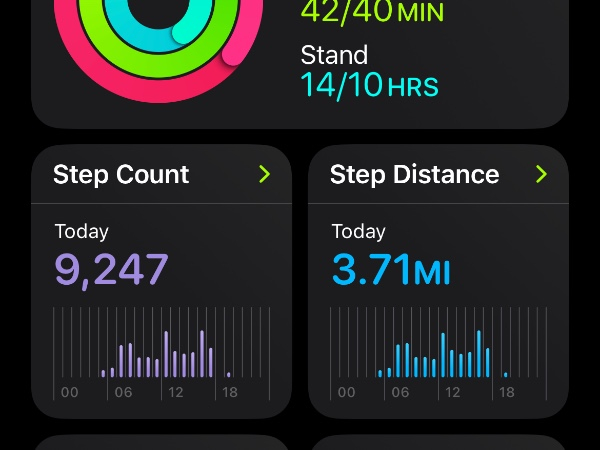Viewport: 600px width, 450px height.
Task: Open the Step Count card
Action: 161,175
